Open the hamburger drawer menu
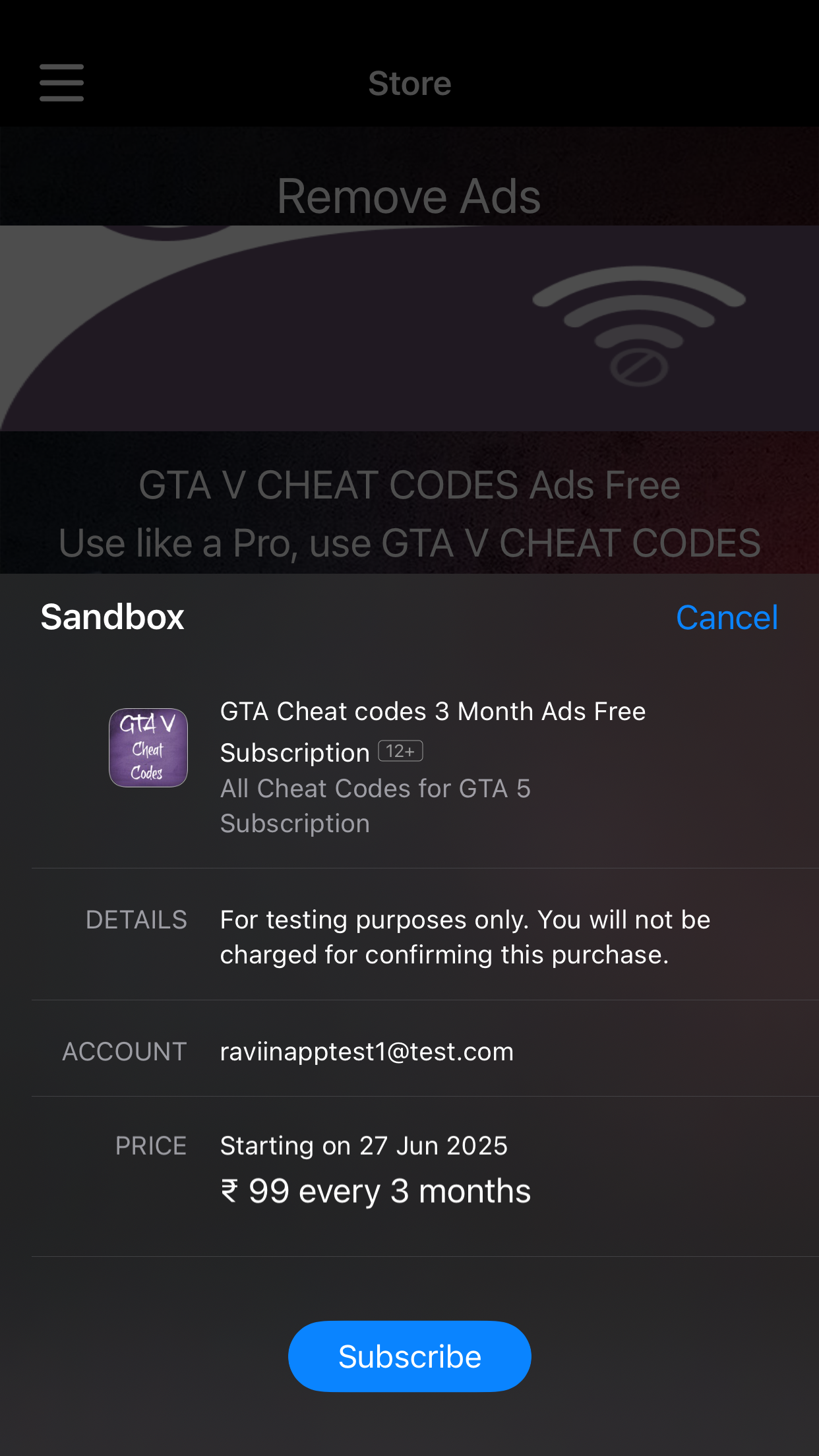The height and width of the screenshot is (1456, 819). 61,83
